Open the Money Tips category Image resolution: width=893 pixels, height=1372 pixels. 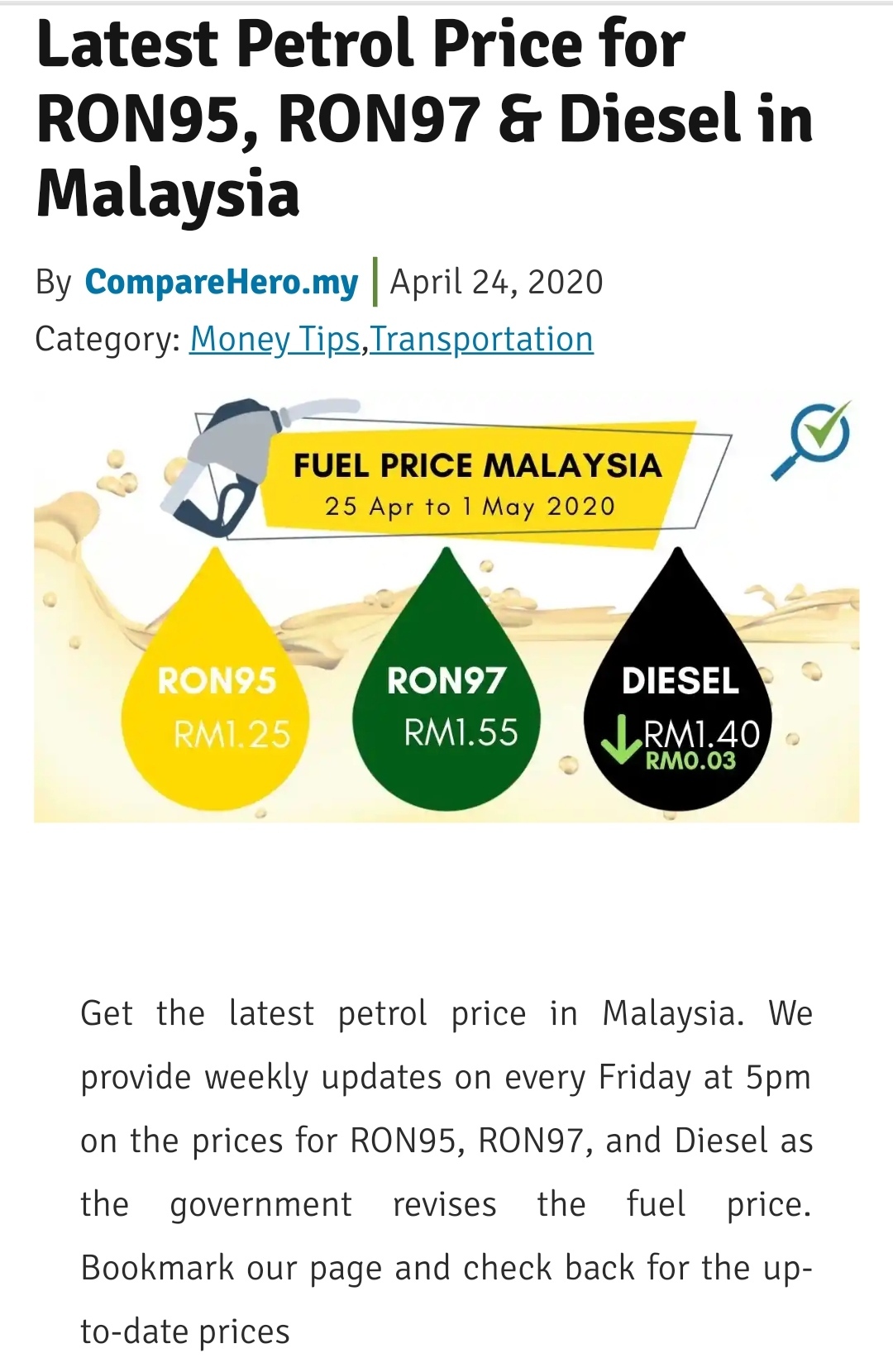tap(275, 340)
